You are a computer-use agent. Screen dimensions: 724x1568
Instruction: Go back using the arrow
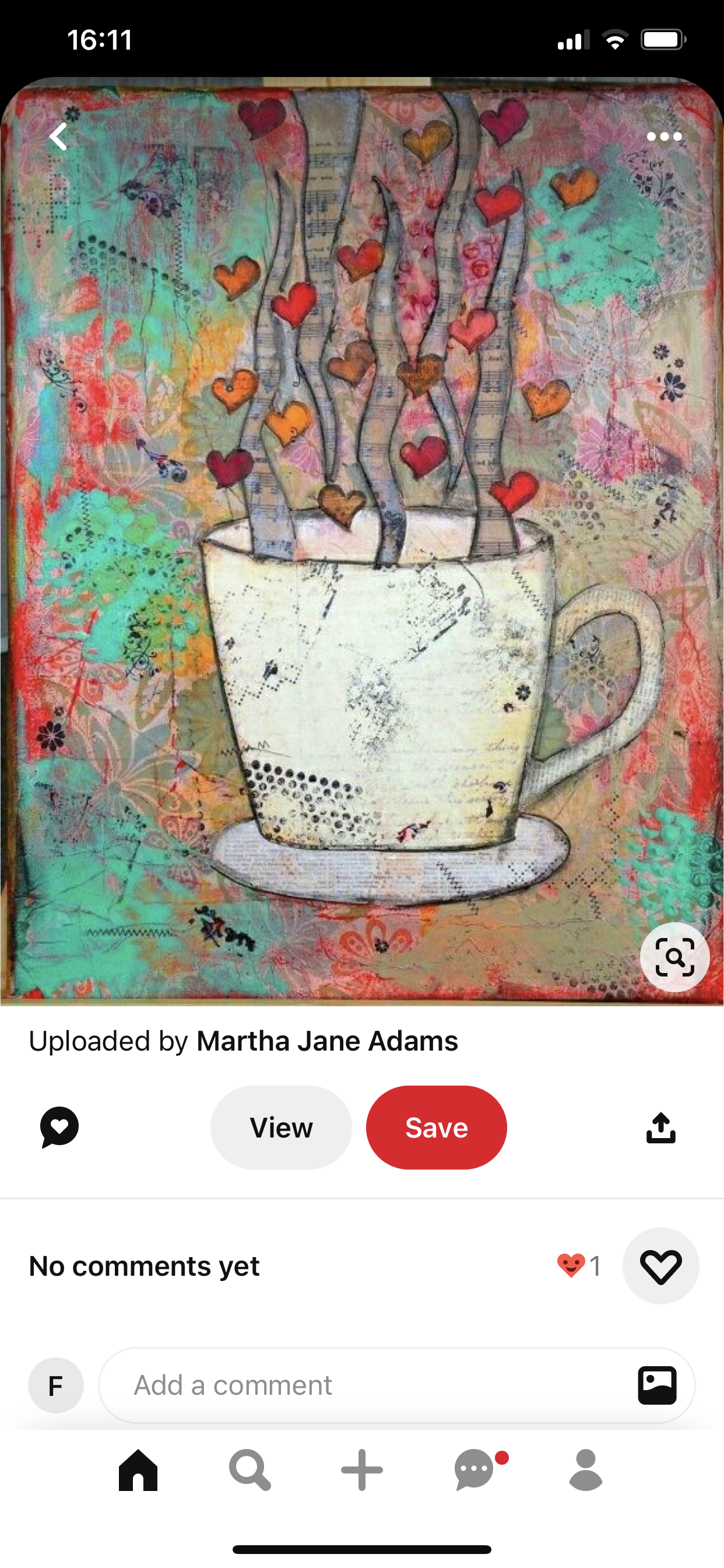click(58, 136)
